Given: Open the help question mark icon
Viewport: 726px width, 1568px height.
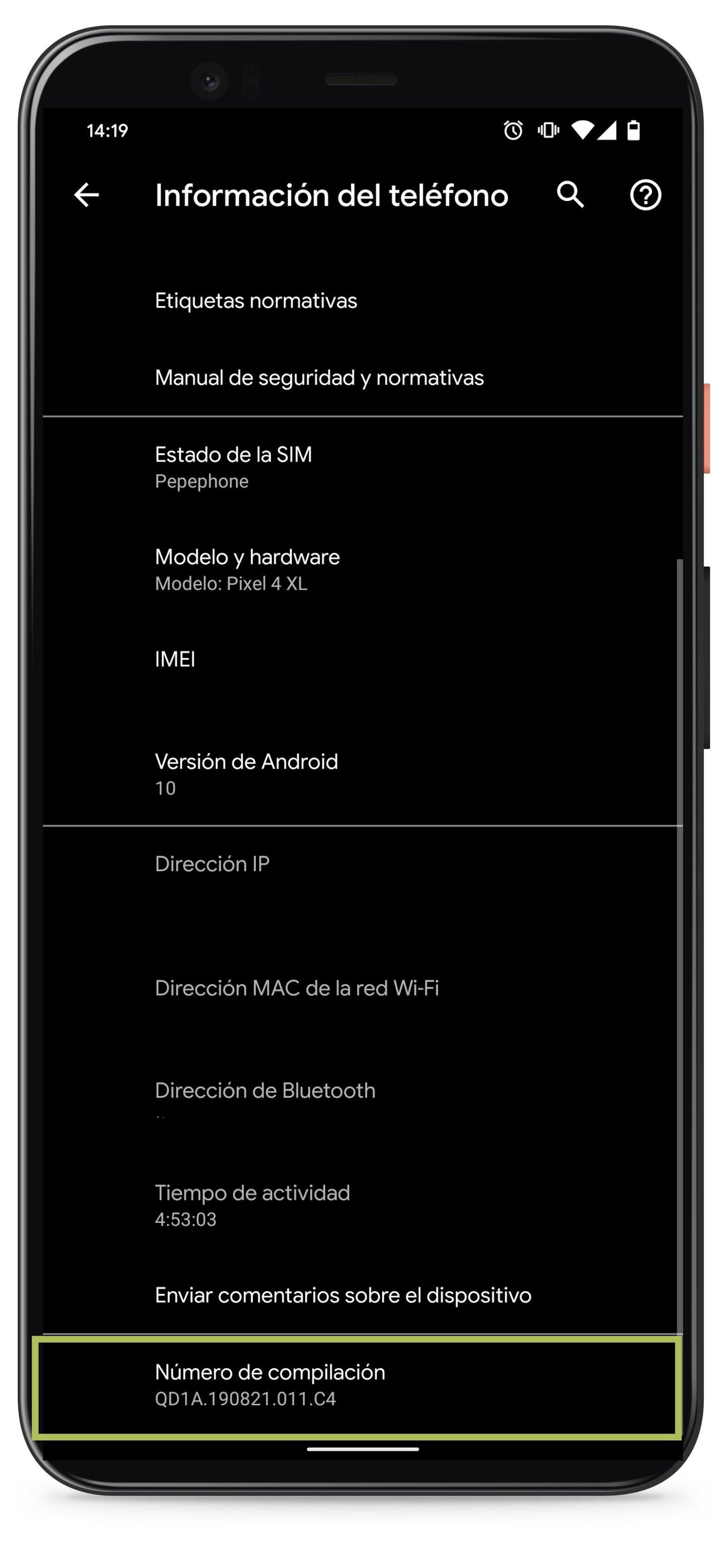Looking at the screenshot, I should pos(645,195).
